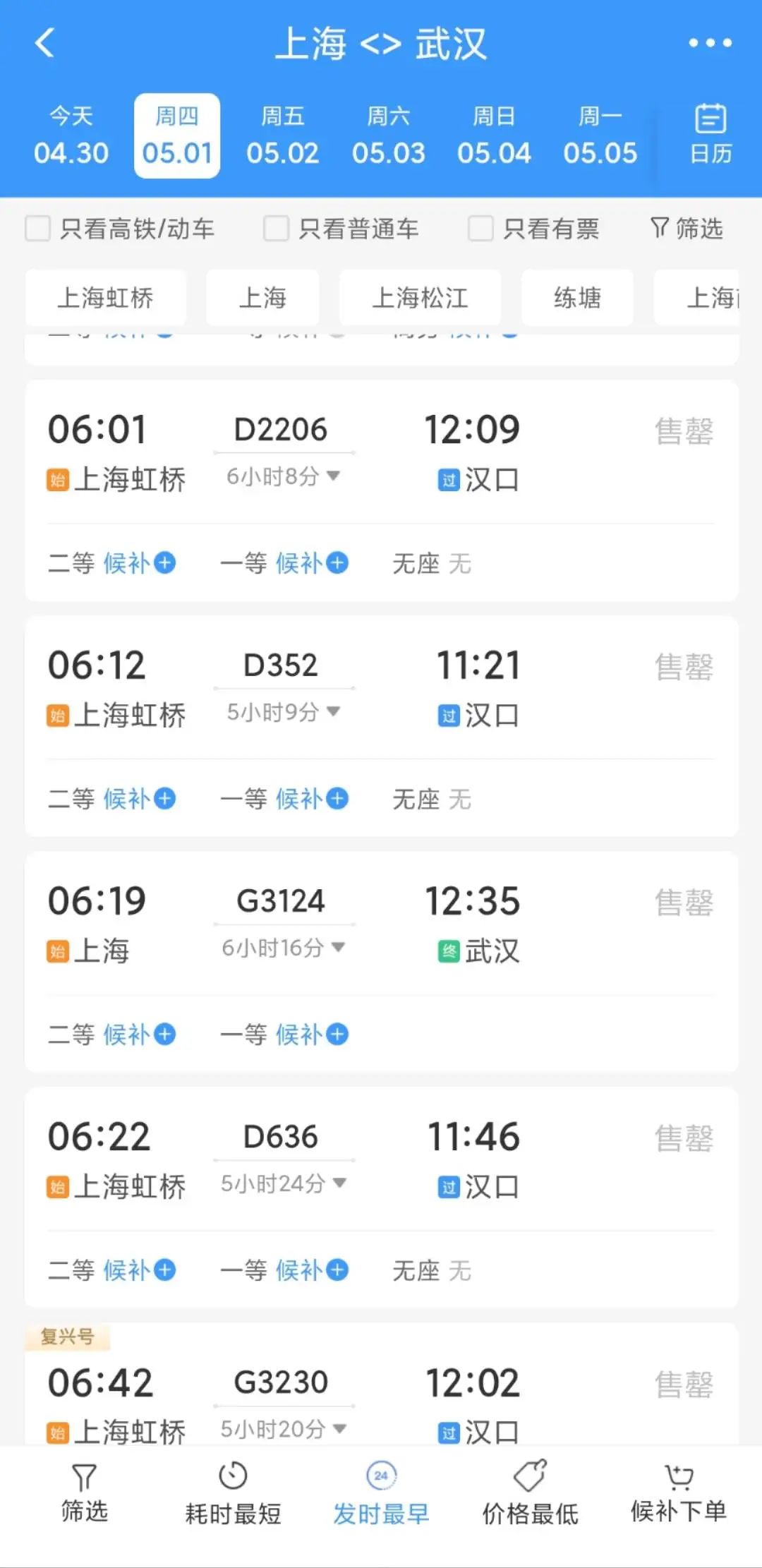Add 二等 候补 for train G3124
762x1568 pixels.
click(111, 1035)
